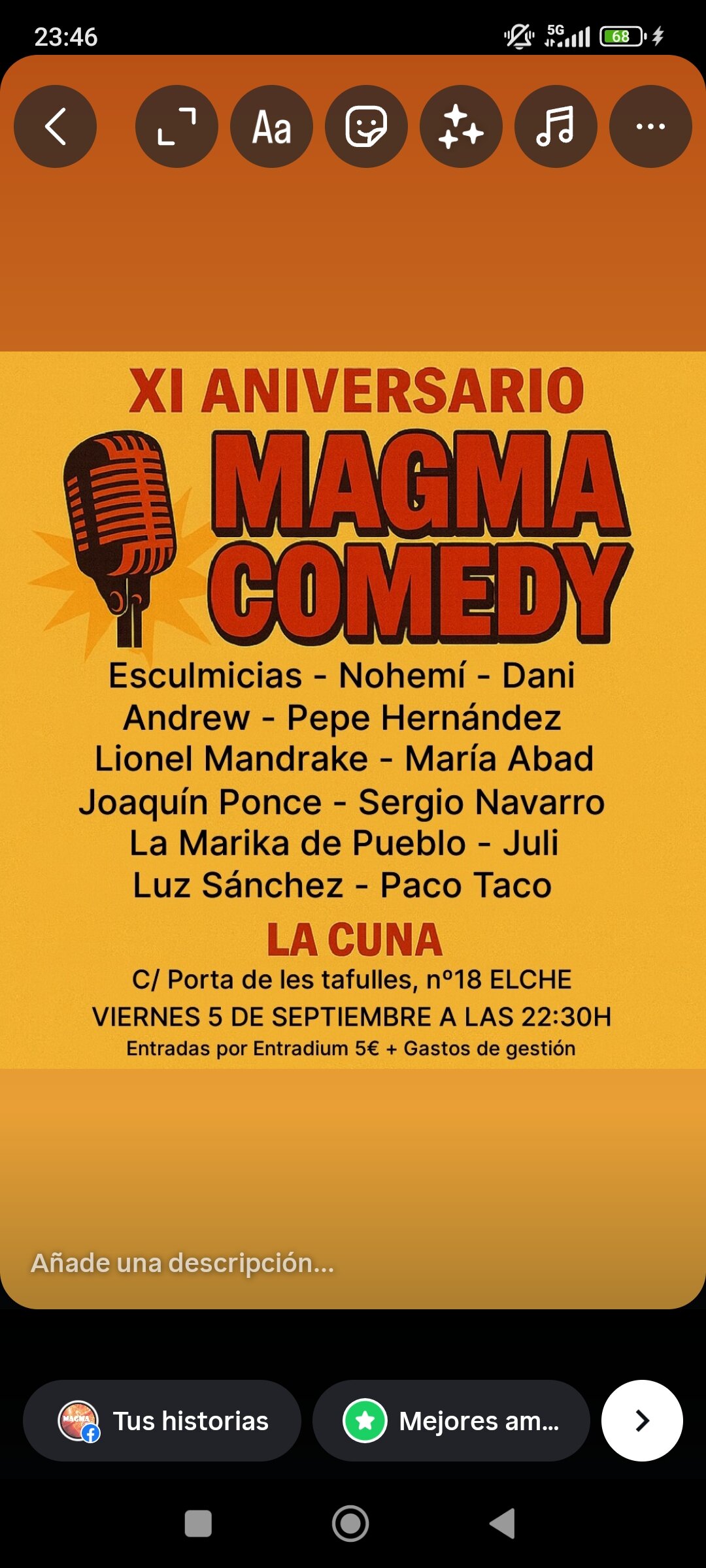Tap the white next arrow button
The image size is (706, 1568).
(x=642, y=1420)
